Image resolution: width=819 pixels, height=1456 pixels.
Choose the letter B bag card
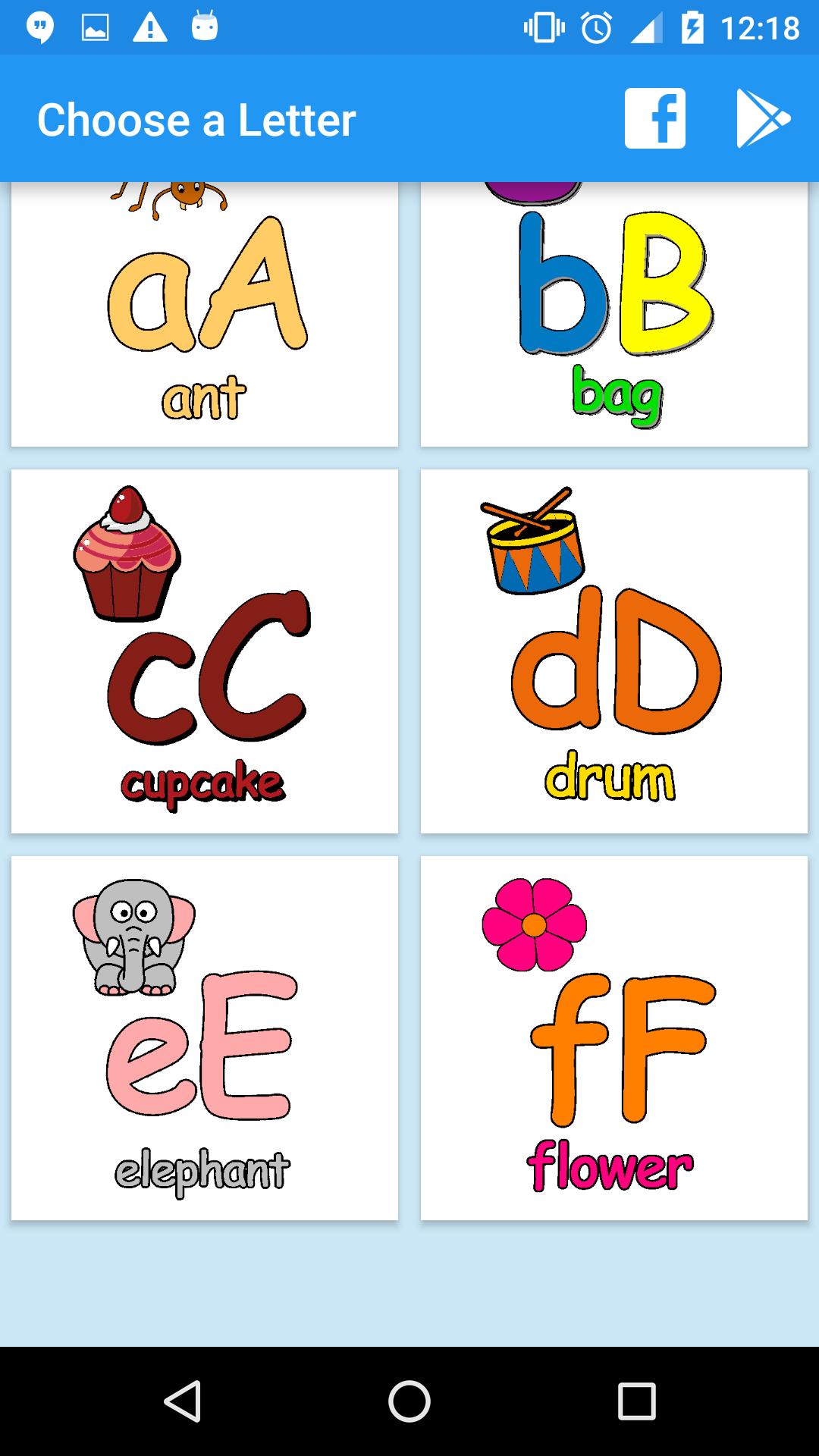[614, 315]
